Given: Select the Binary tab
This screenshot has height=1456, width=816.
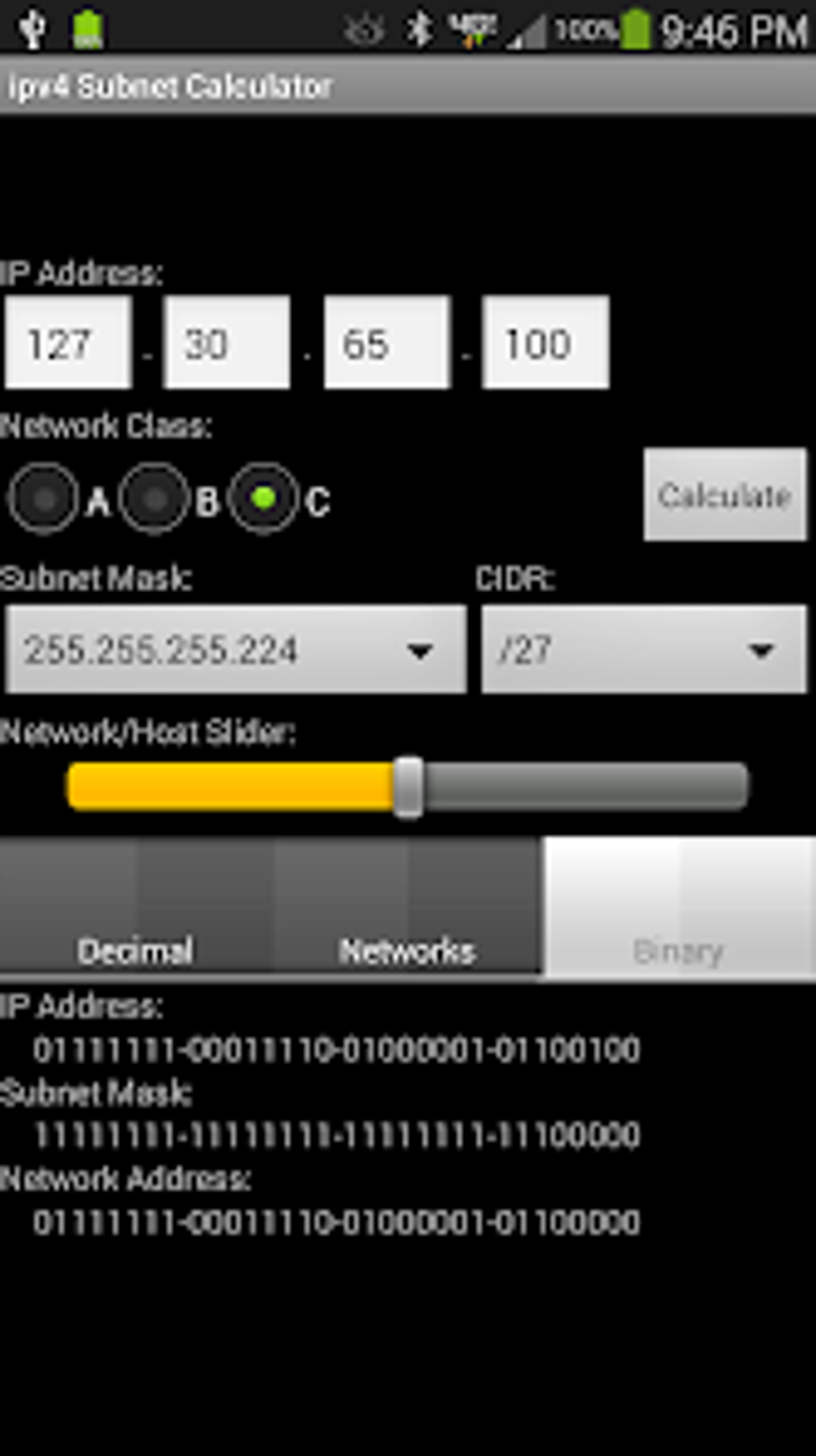Looking at the screenshot, I should (679, 907).
